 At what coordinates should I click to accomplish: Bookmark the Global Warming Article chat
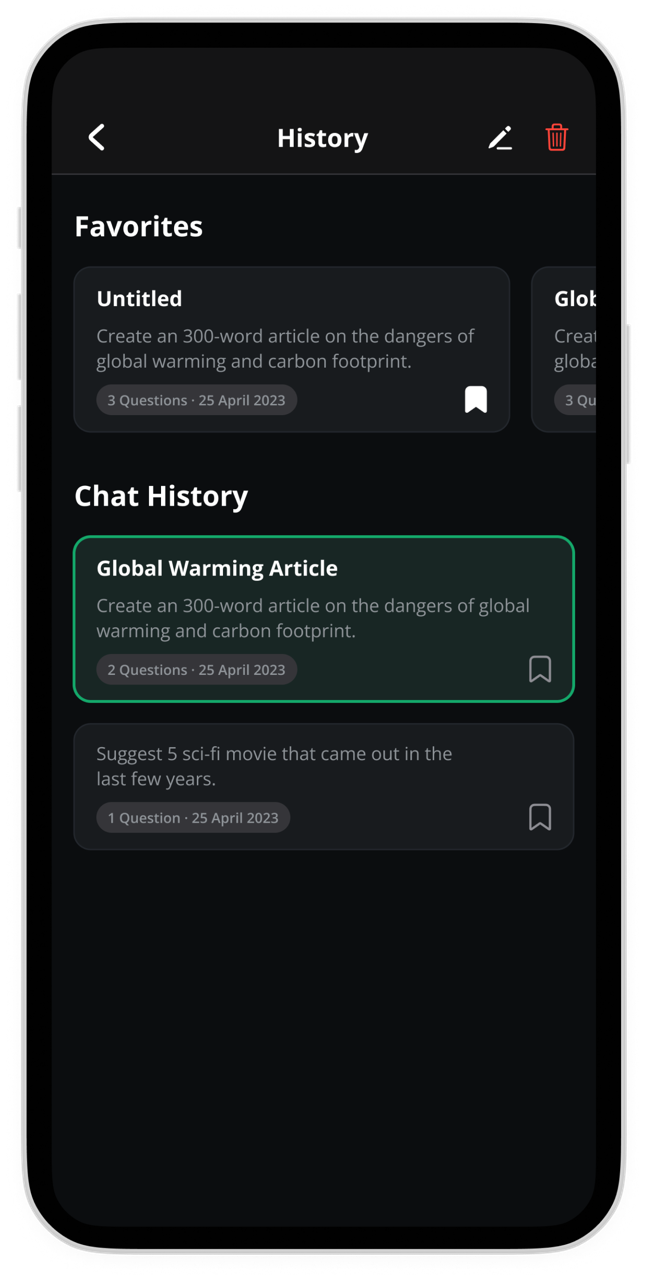click(x=540, y=669)
